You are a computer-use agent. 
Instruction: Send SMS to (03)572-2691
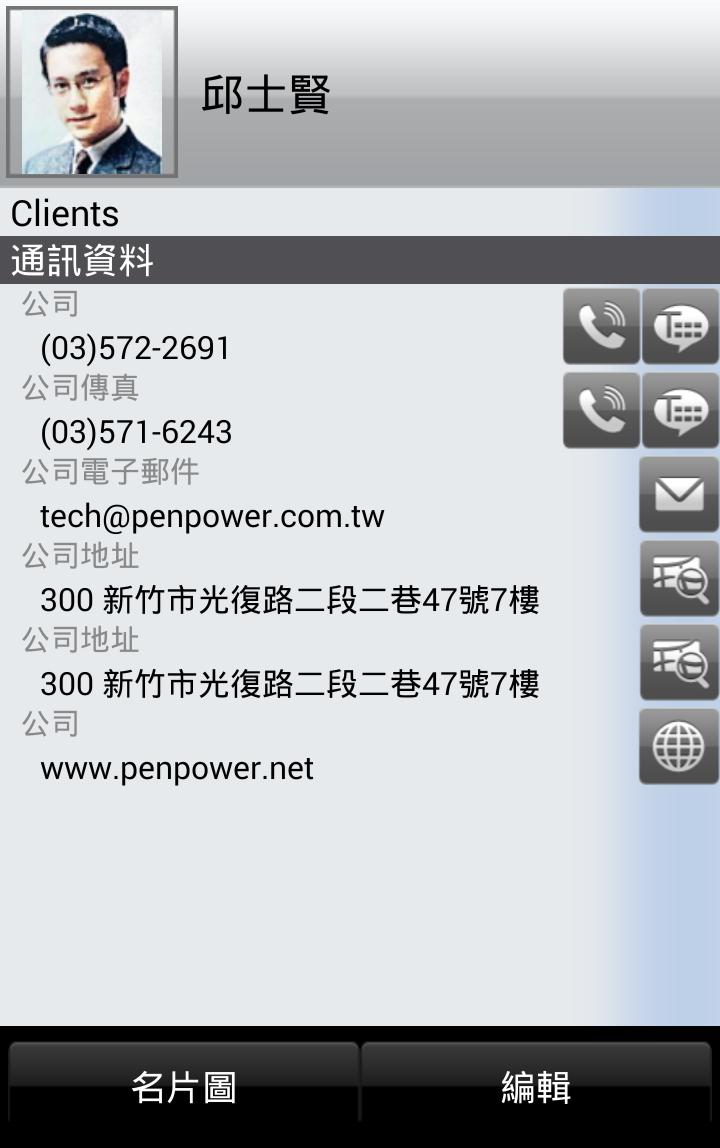pyautogui.click(x=680, y=326)
